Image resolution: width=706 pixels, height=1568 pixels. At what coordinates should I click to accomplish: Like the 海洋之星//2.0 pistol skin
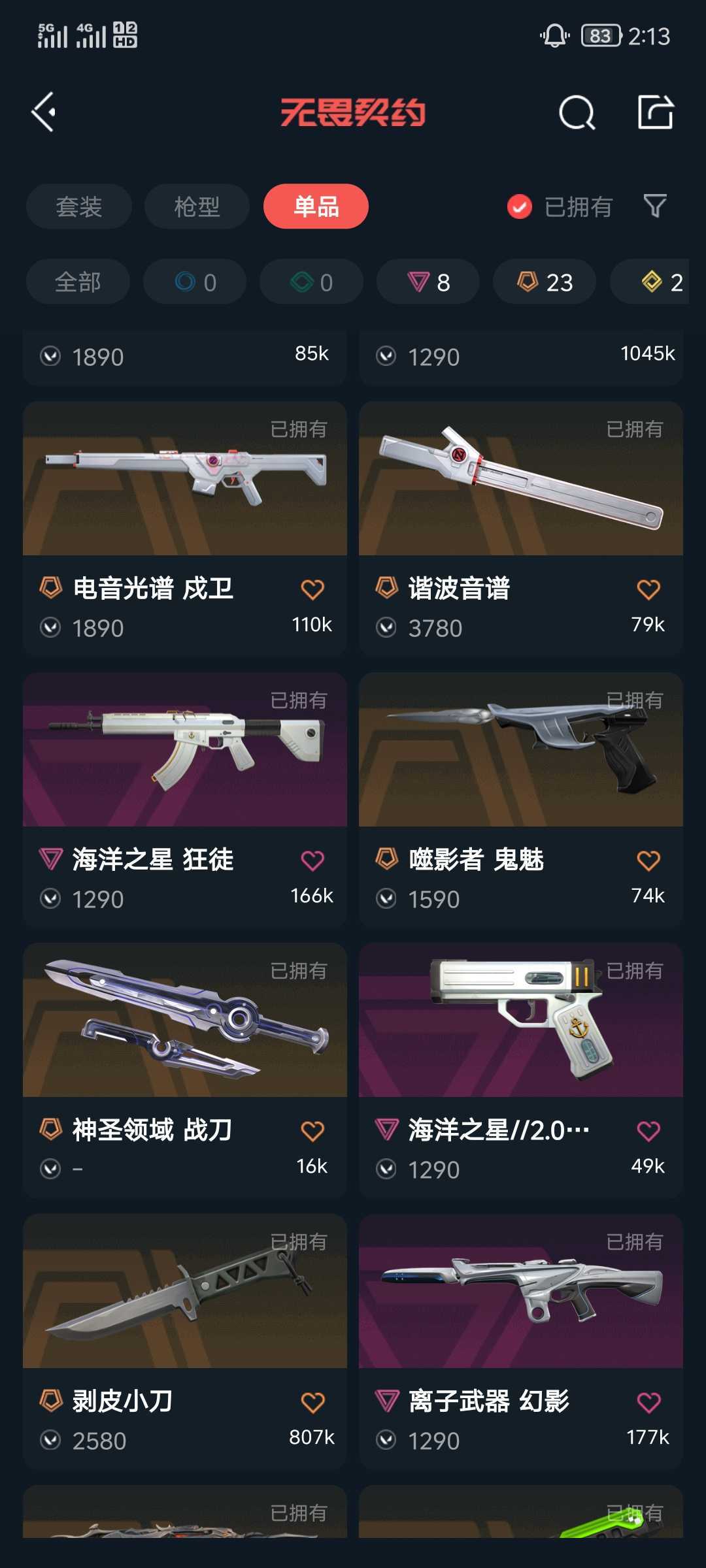tap(648, 1131)
